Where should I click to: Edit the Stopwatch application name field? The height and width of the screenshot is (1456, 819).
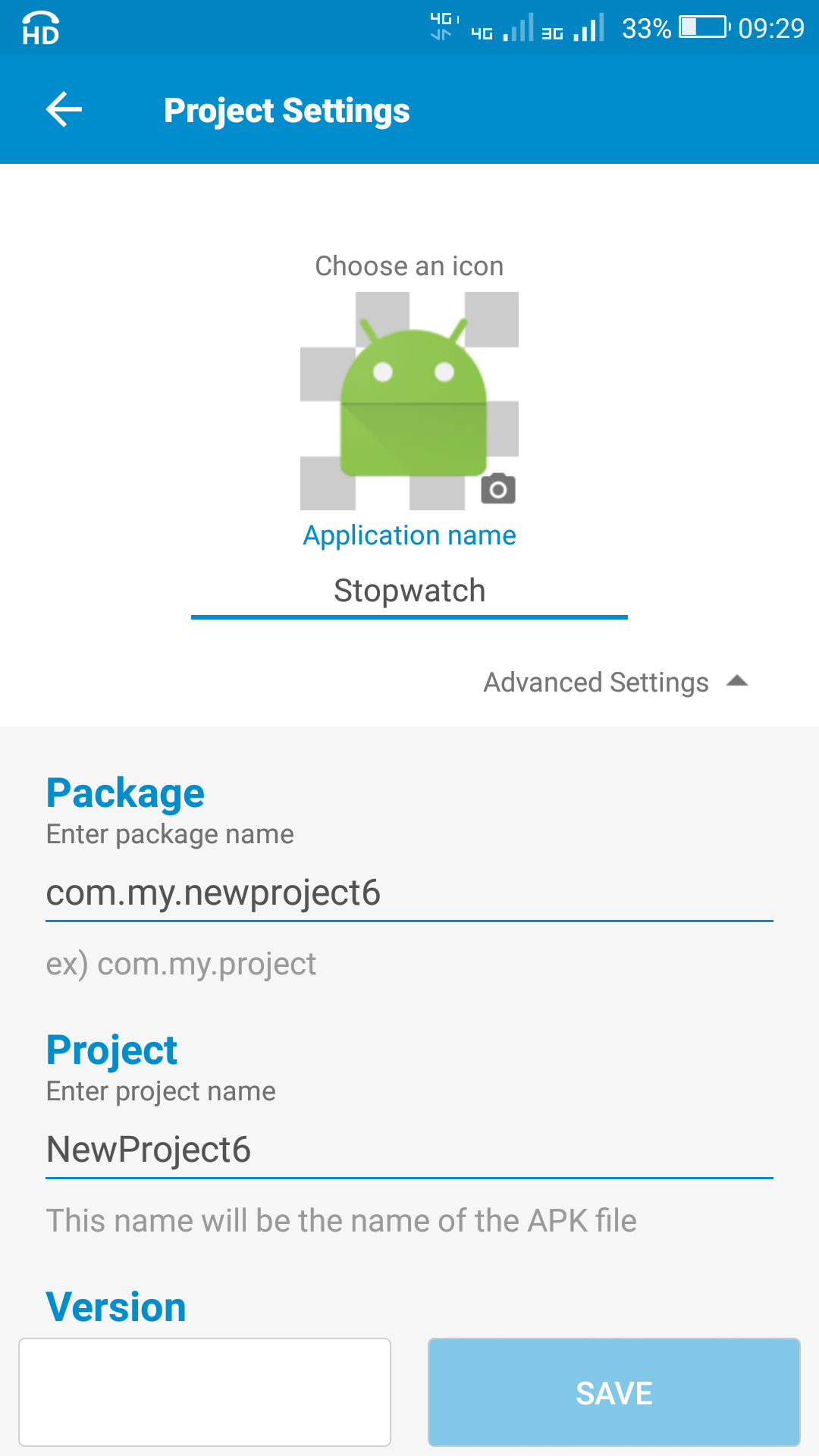tap(409, 590)
